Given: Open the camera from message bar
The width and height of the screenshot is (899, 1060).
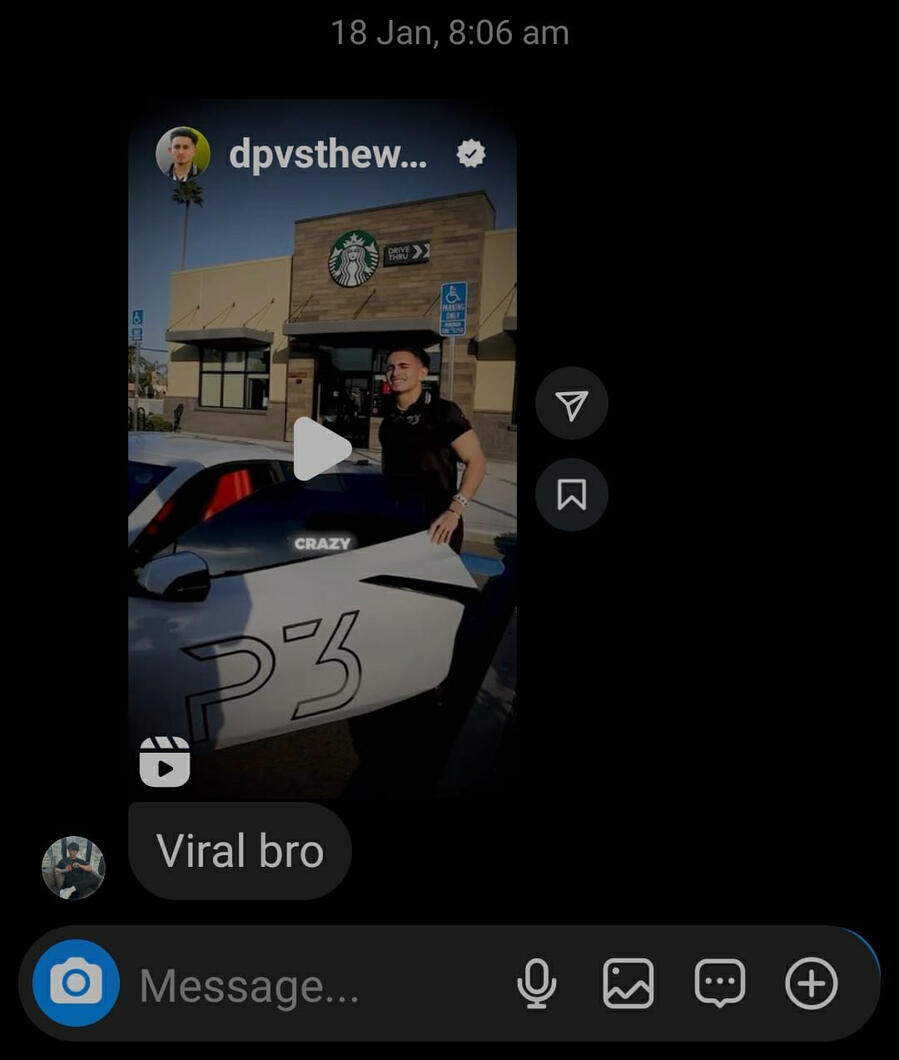Looking at the screenshot, I should (x=76, y=983).
